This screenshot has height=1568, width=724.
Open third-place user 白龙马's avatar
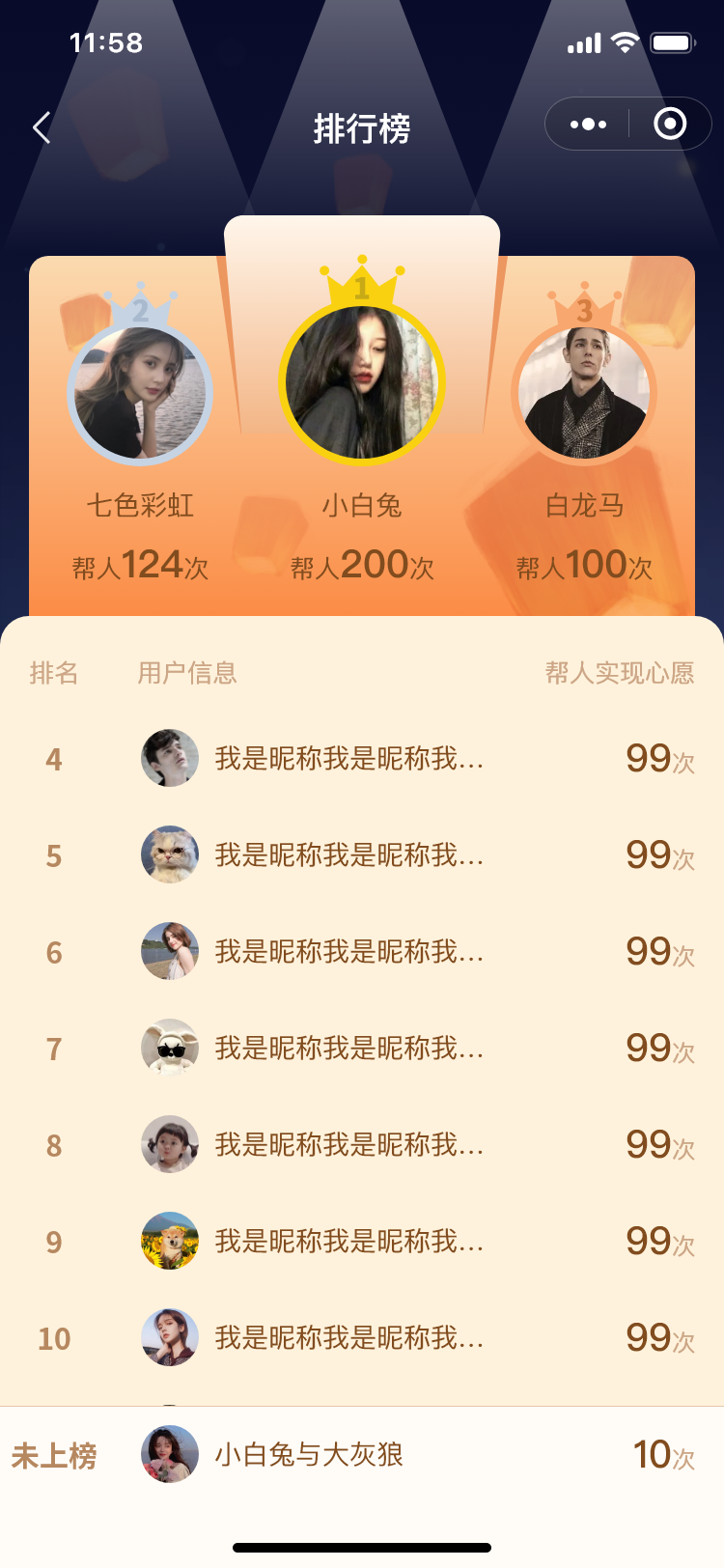[583, 392]
